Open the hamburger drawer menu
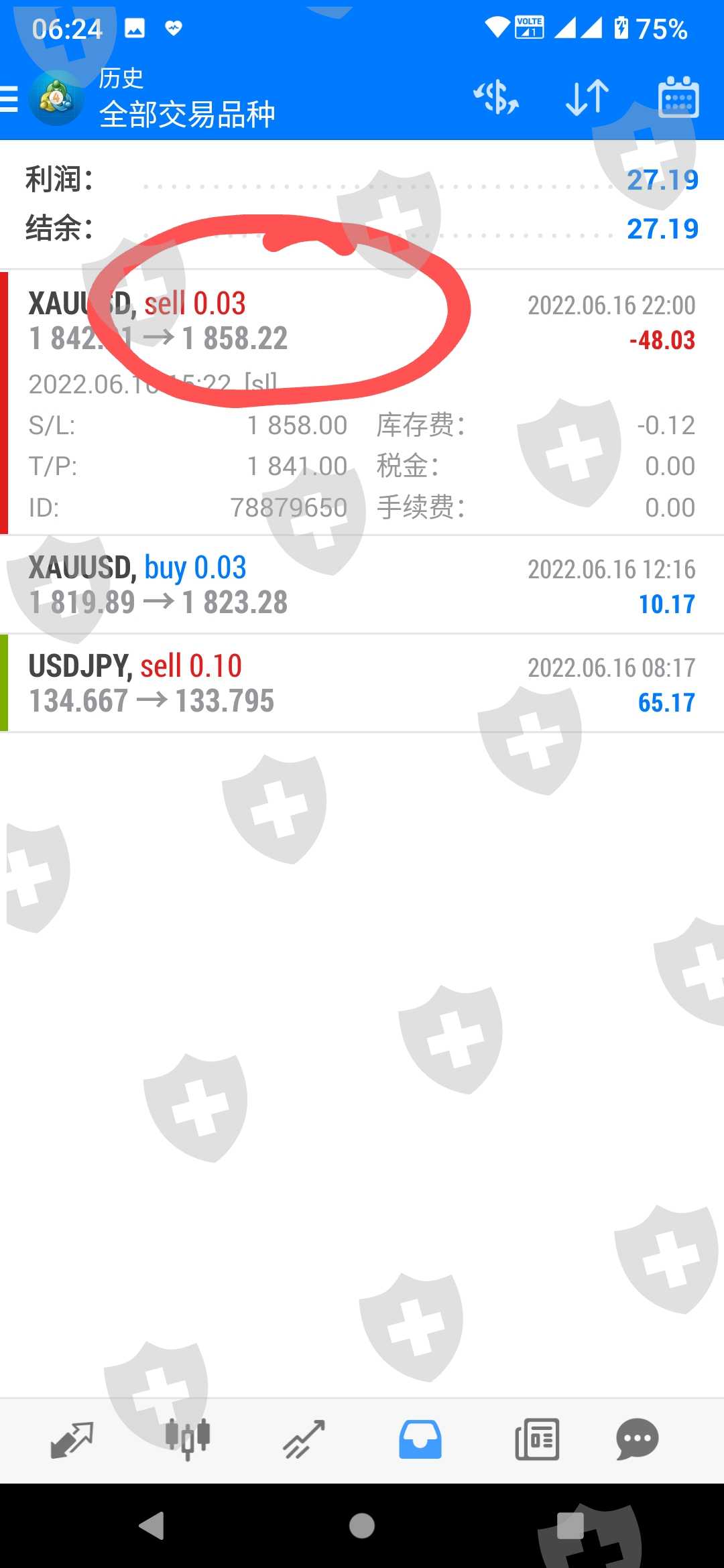Image resolution: width=724 pixels, height=1568 pixels. (9, 99)
